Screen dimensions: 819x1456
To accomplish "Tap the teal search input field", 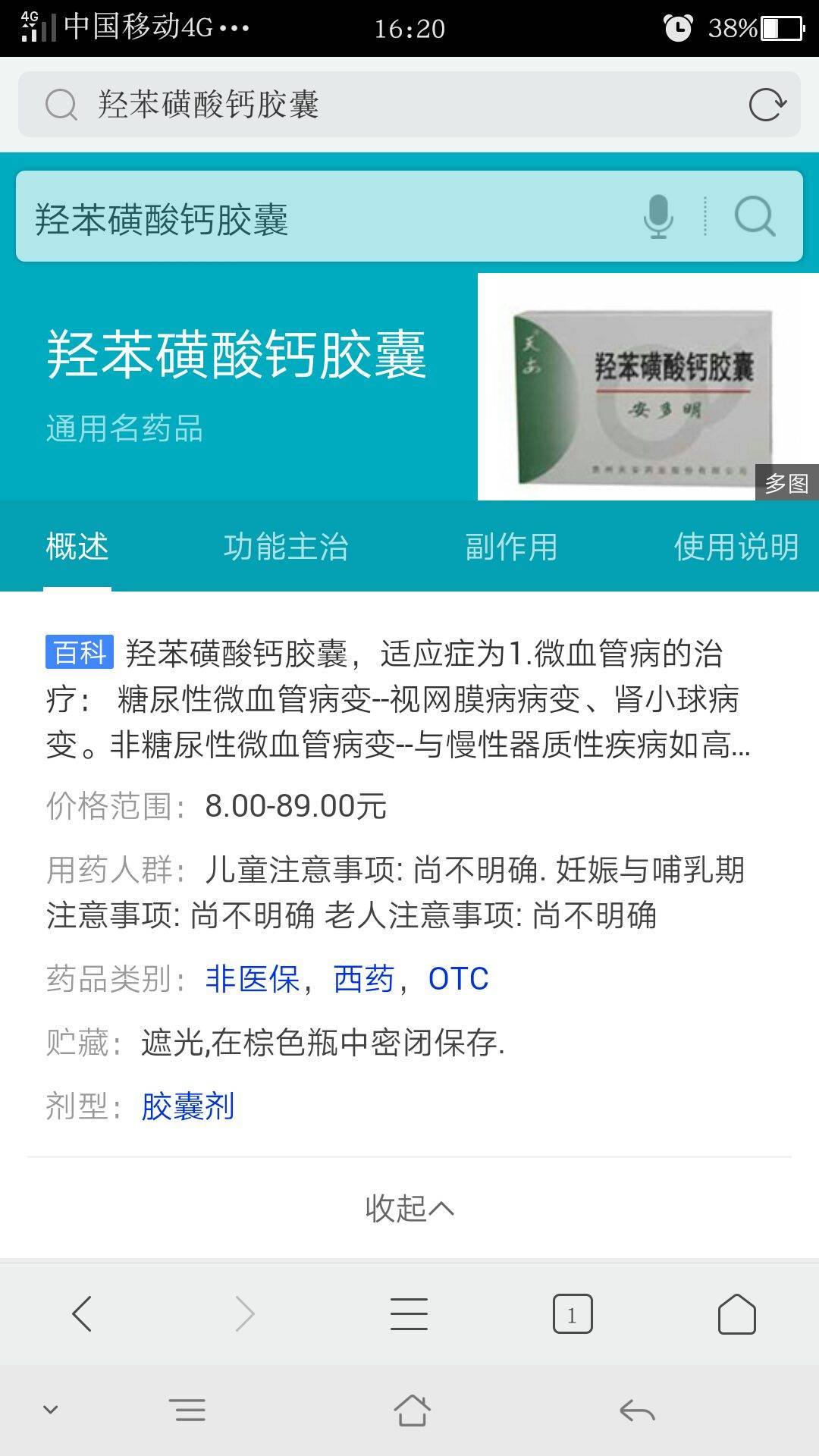I will click(326, 218).
